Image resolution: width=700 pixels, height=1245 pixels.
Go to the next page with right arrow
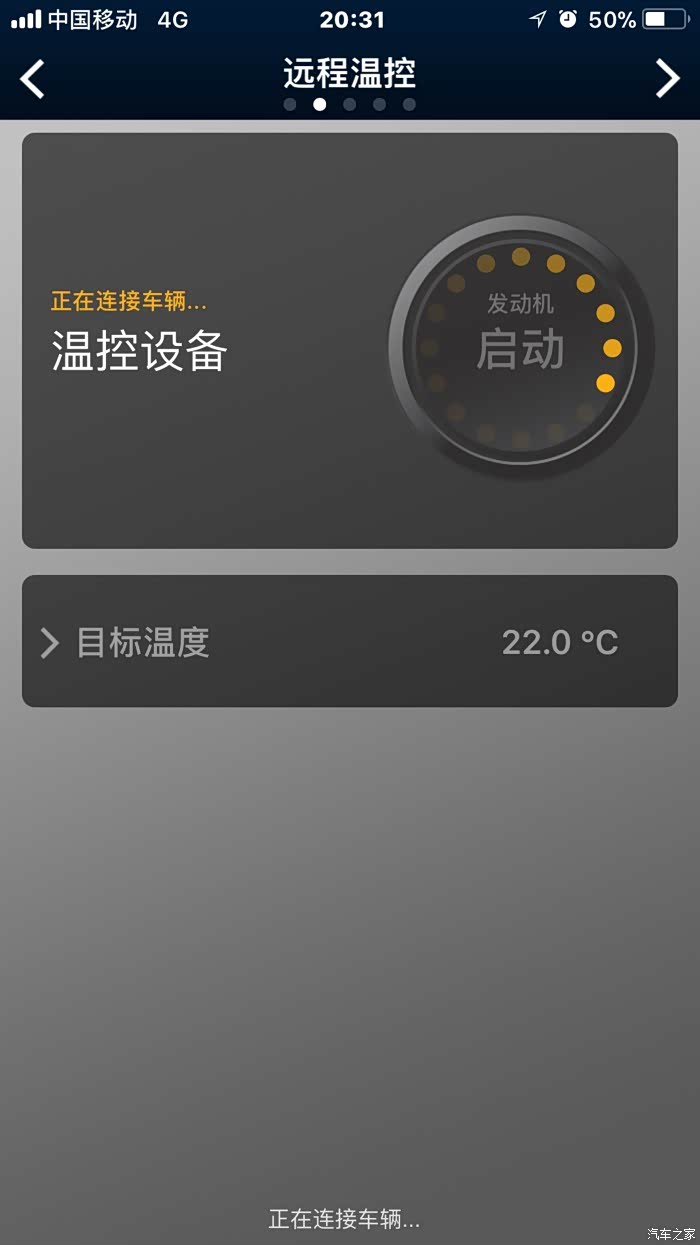[667, 79]
